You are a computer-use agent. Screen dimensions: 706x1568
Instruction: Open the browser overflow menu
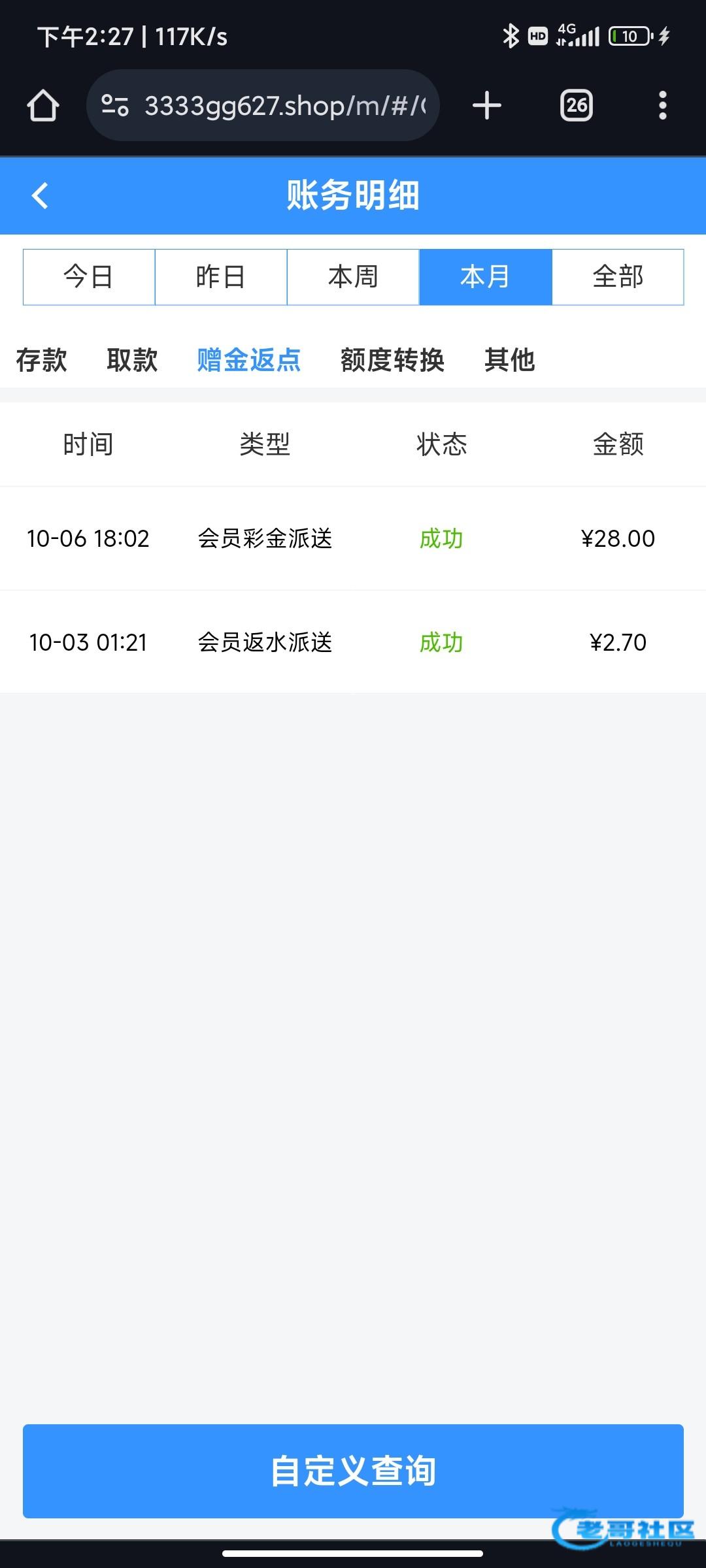pyautogui.click(x=663, y=105)
